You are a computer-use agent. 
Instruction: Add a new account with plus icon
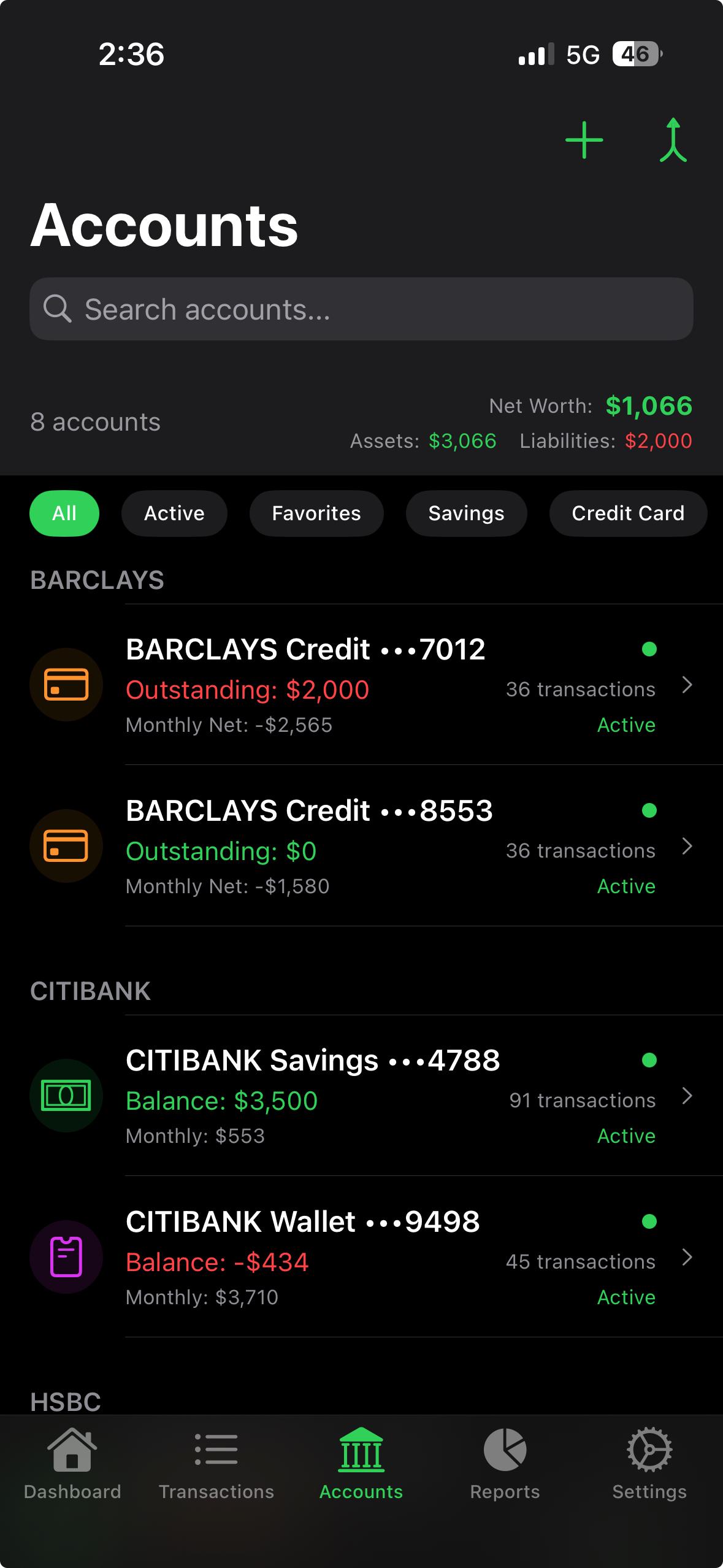tap(584, 140)
